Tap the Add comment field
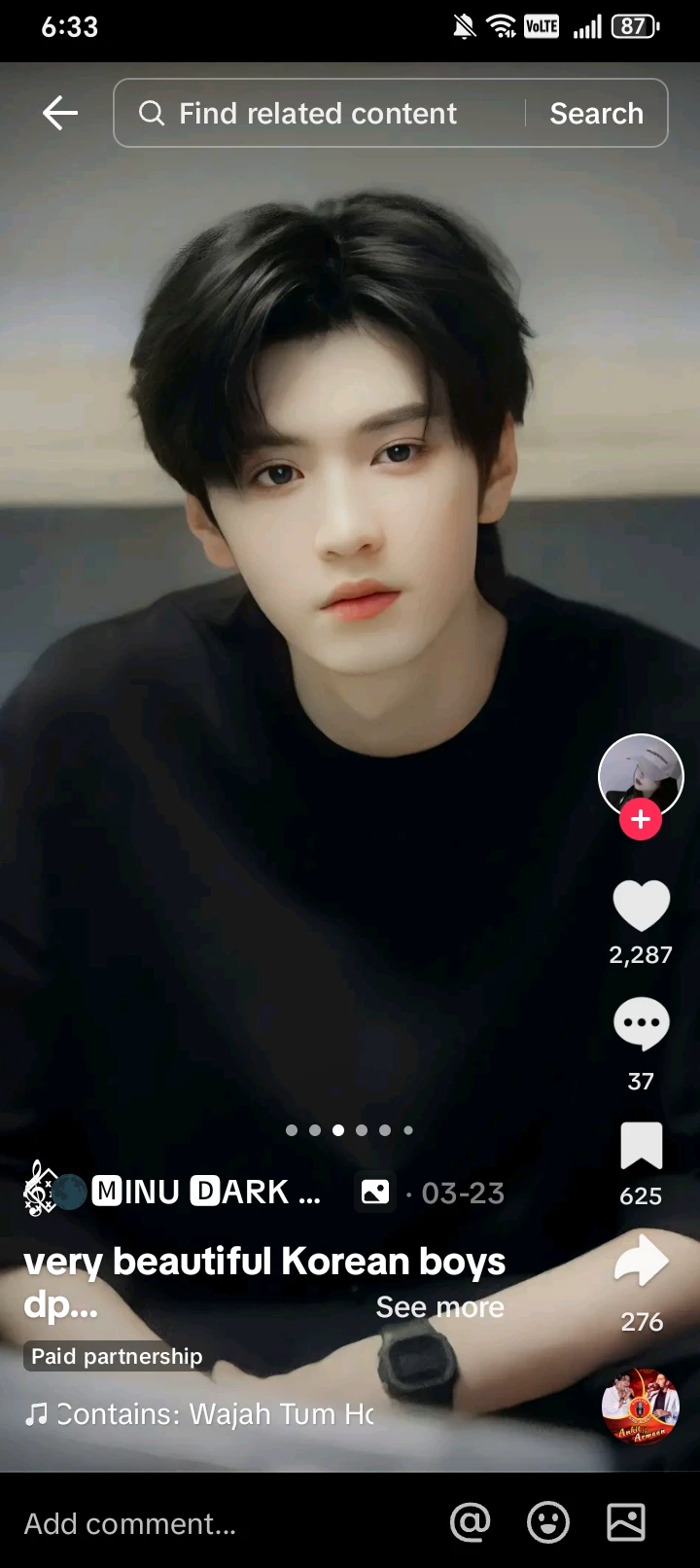The height and width of the screenshot is (1568, 700). (194, 1523)
